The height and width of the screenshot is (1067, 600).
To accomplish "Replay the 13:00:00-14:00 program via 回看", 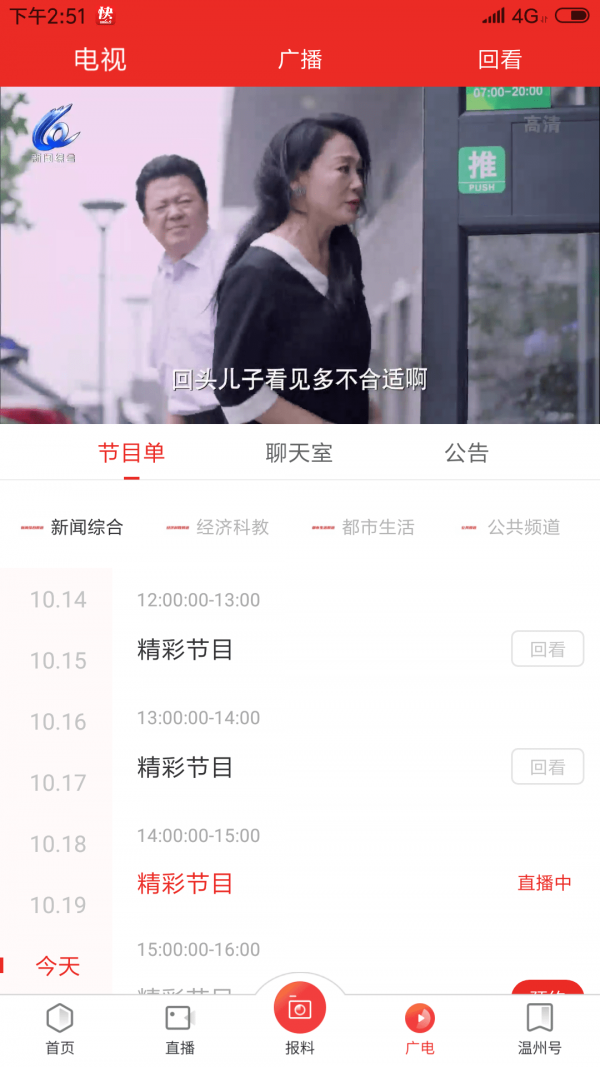I will pyautogui.click(x=548, y=767).
